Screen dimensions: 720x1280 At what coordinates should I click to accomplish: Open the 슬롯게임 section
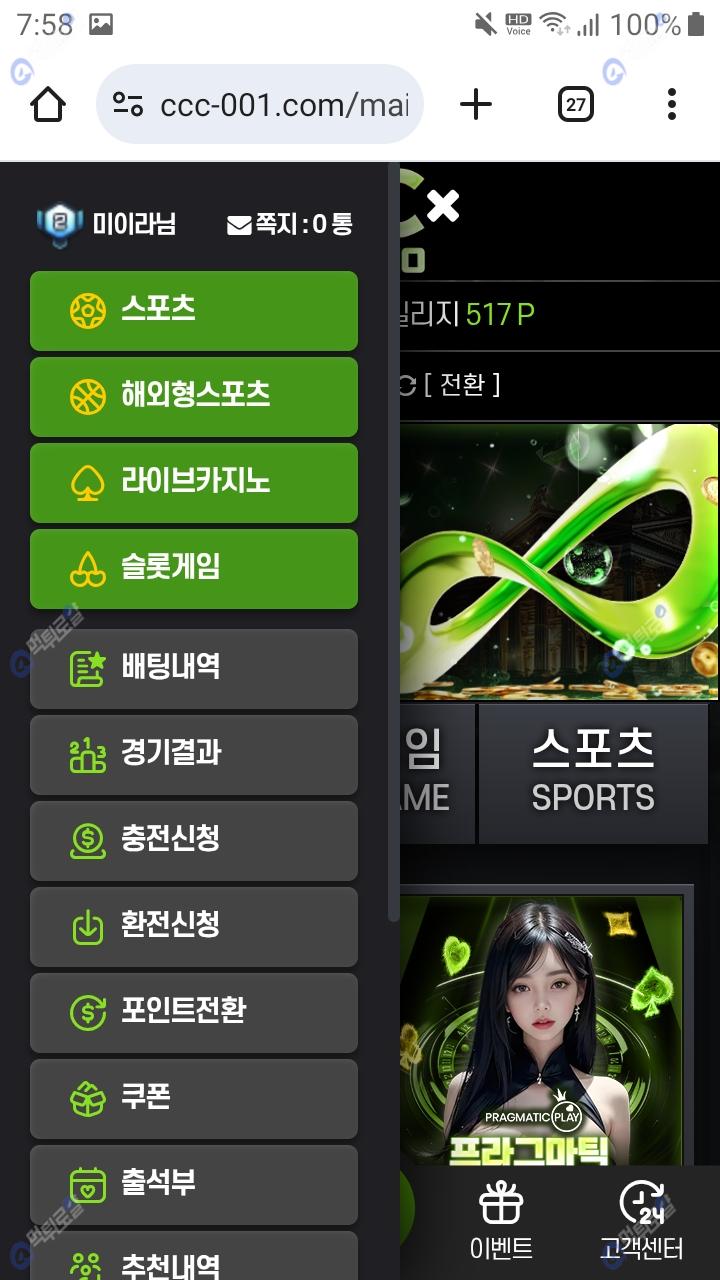194,569
